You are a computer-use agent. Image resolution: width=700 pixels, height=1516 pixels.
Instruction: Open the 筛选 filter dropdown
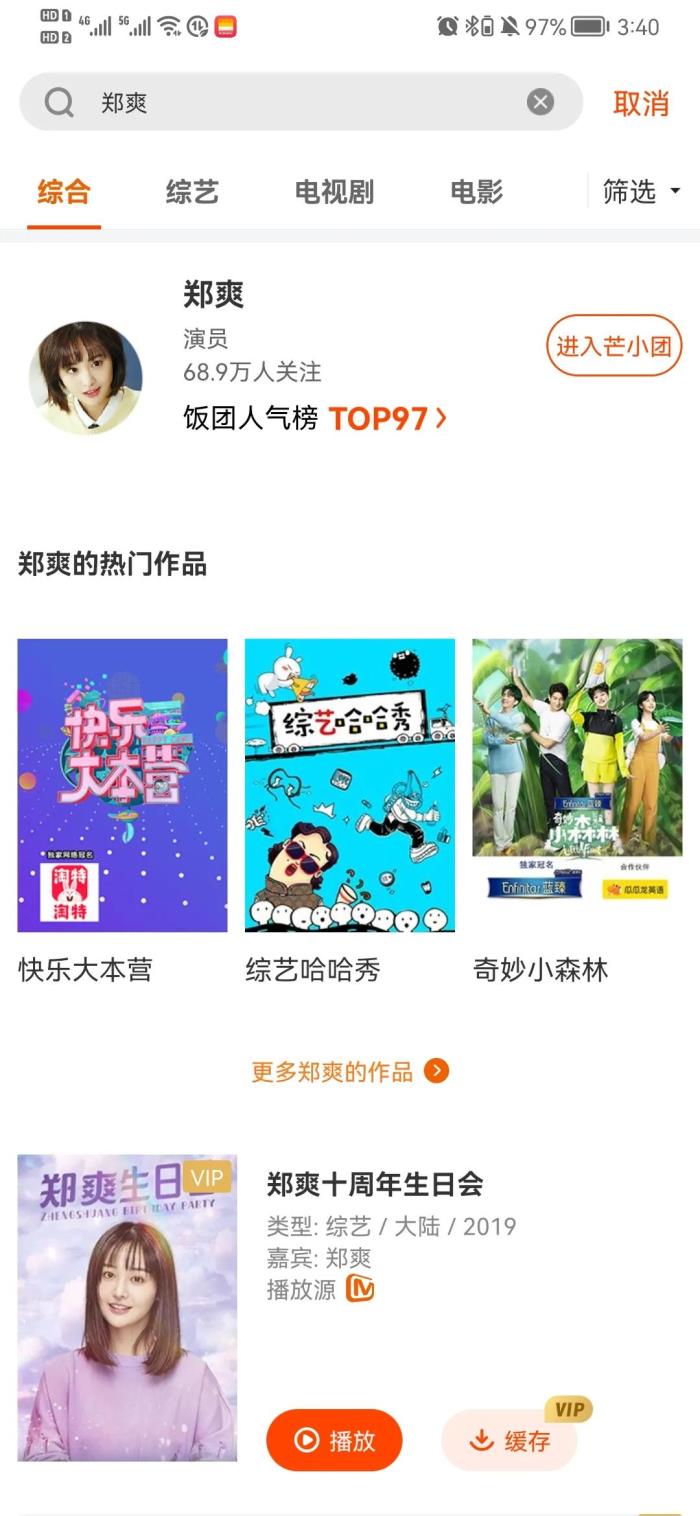click(x=641, y=192)
